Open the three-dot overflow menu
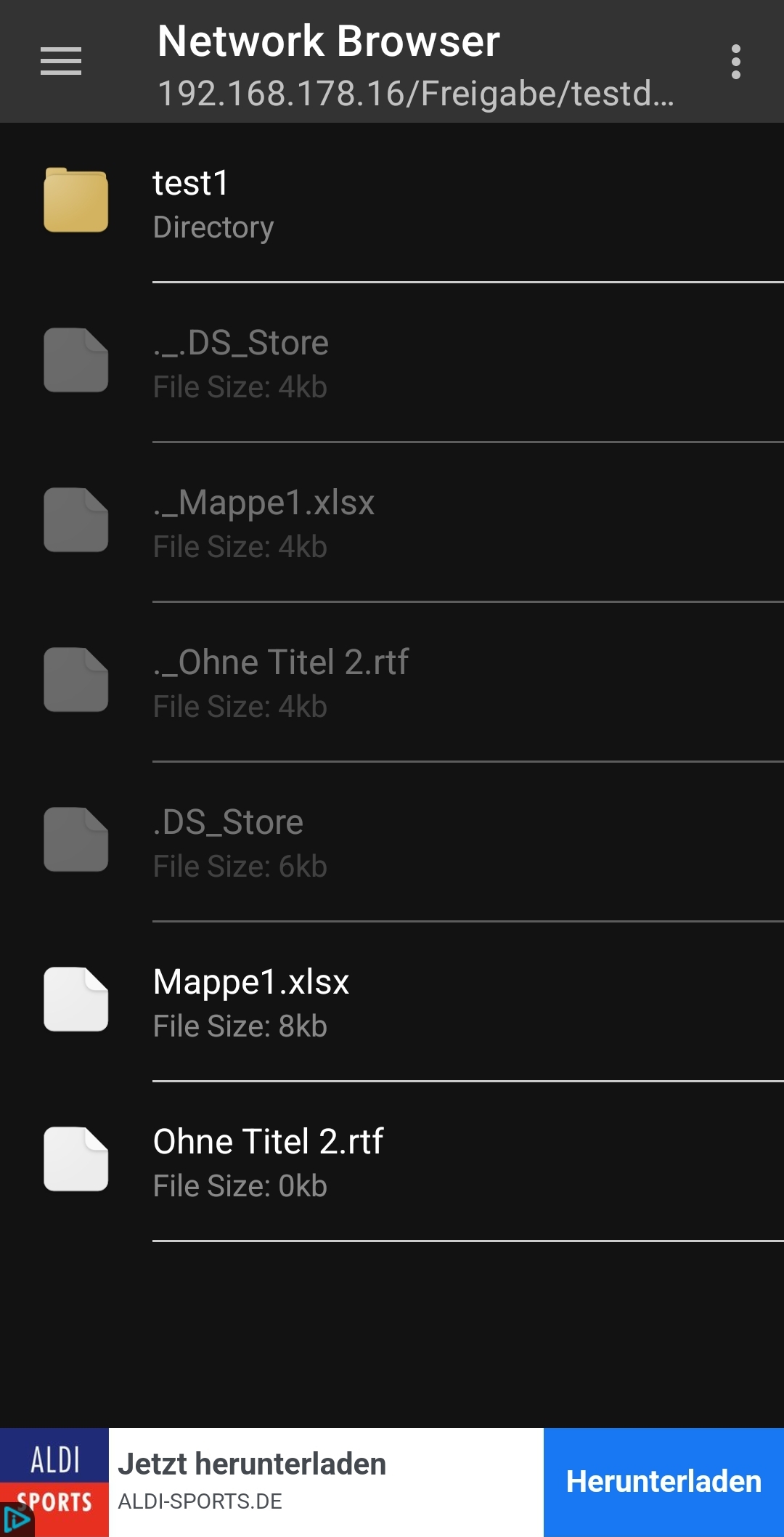Screen dimensions: 784x1537 click(736, 62)
